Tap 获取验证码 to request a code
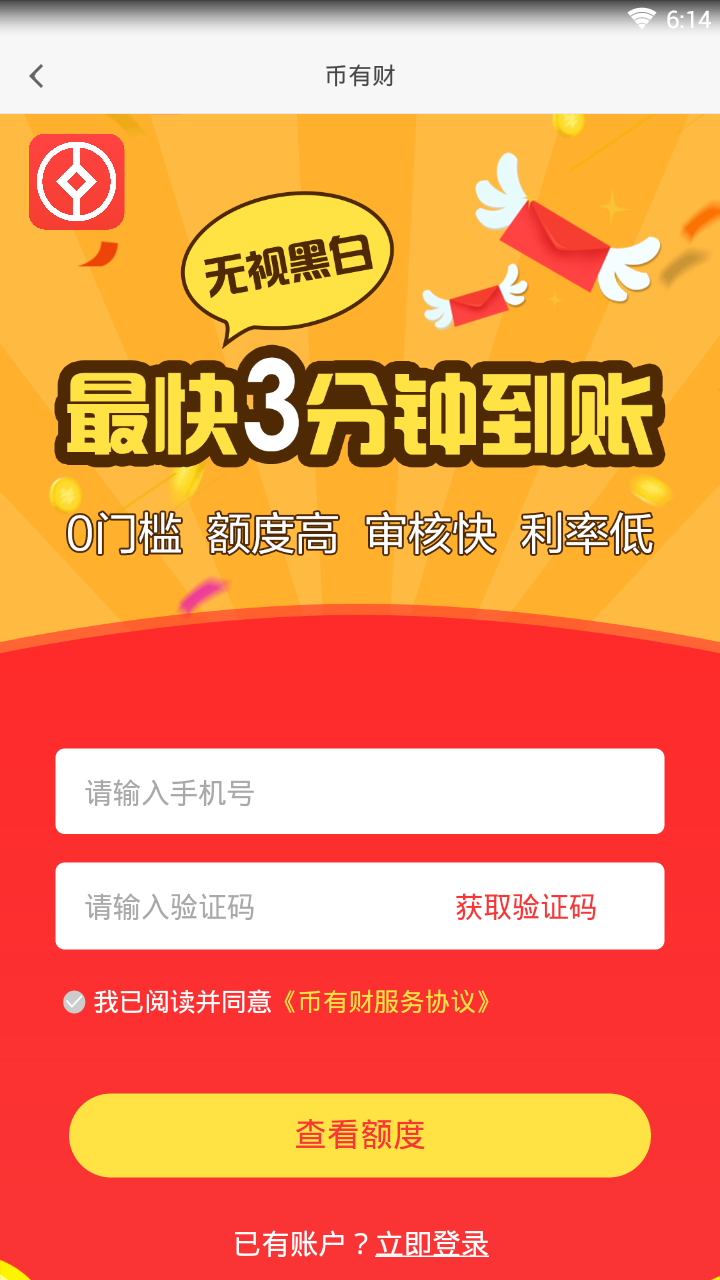This screenshot has width=720, height=1280. (x=526, y=907)
